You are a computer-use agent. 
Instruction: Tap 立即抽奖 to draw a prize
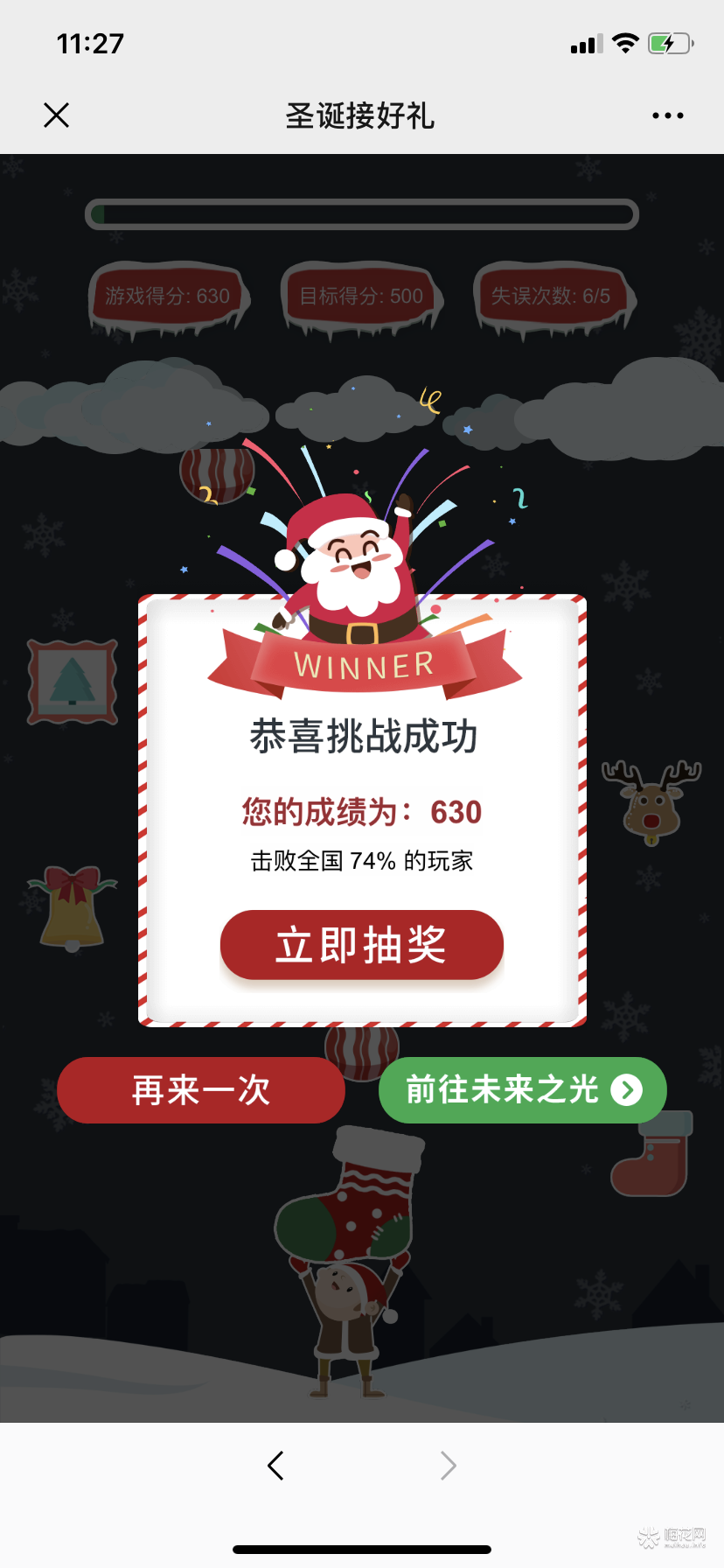pos(362,945)
